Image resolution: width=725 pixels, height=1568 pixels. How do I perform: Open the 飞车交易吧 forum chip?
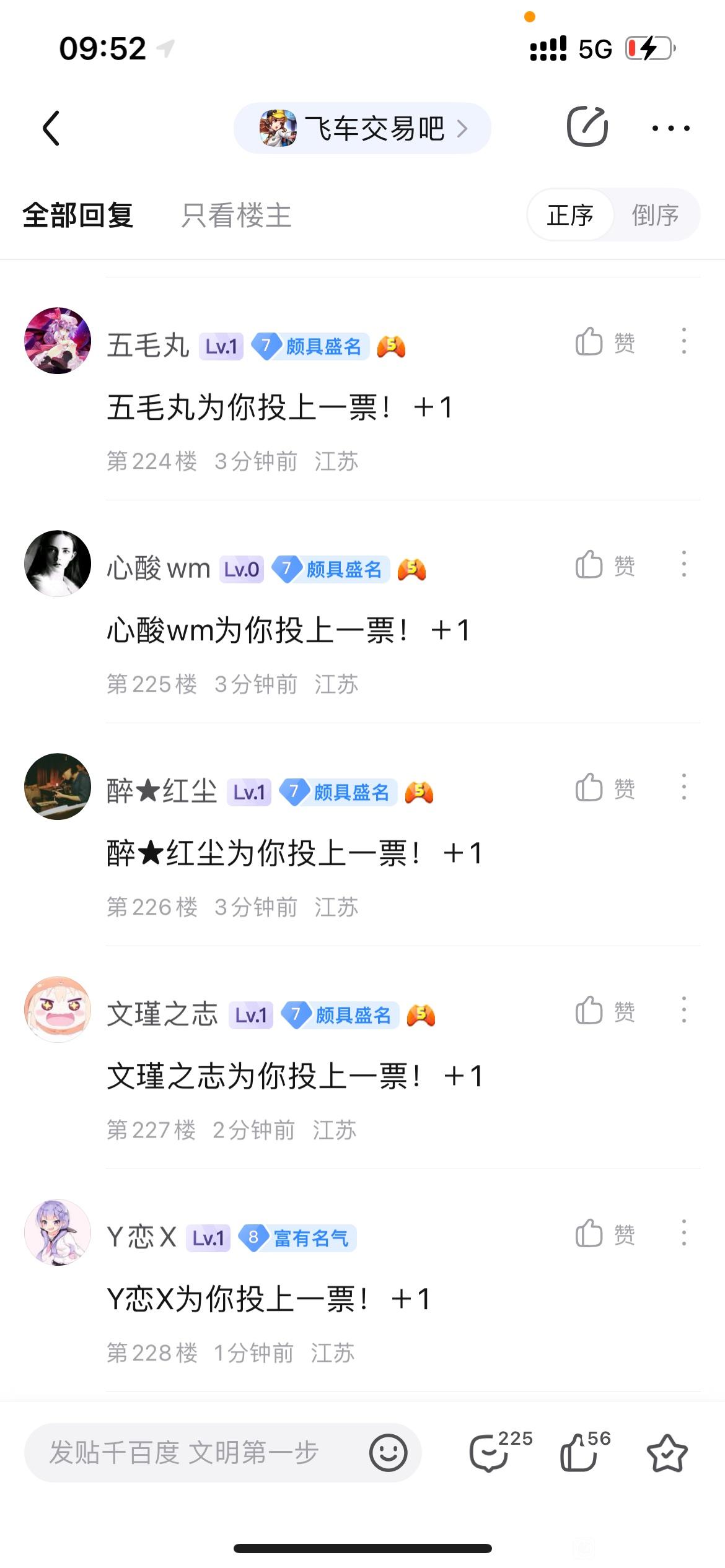[362, 128]
